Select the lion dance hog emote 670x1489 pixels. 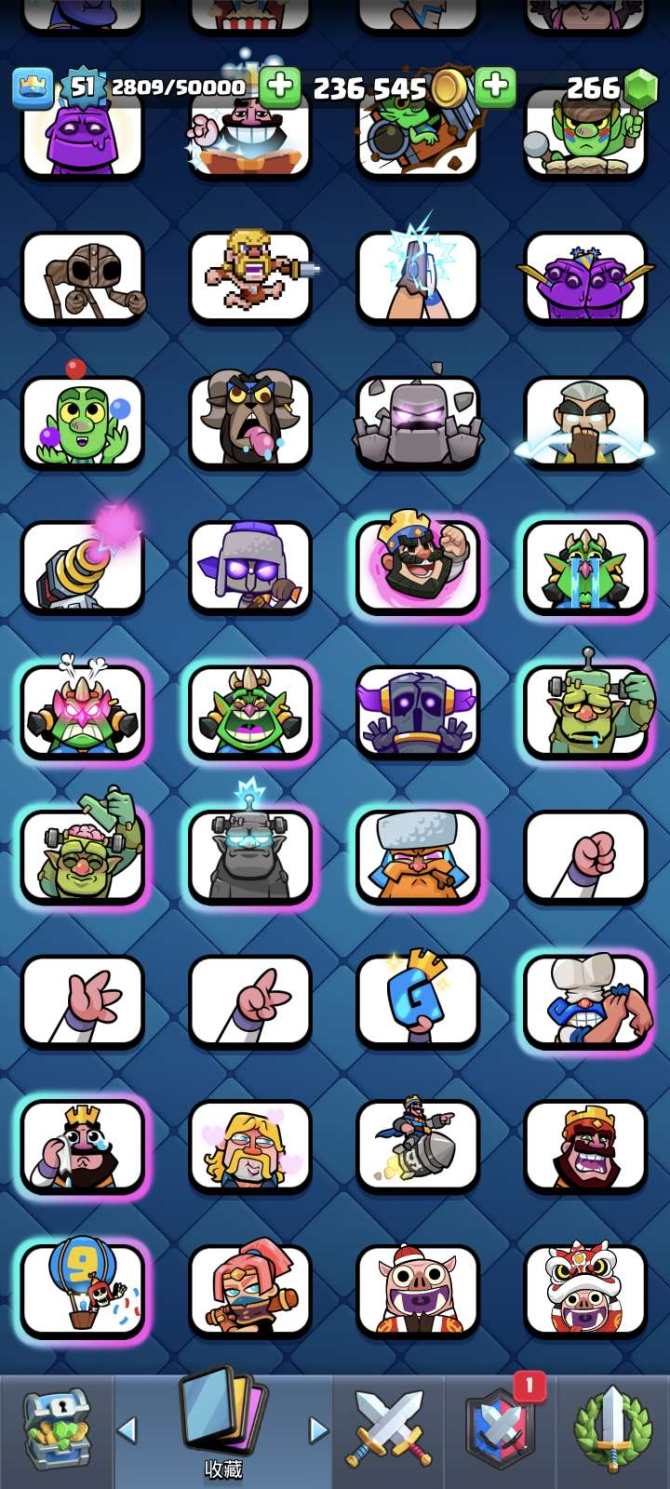pyautogui.click(x=586, y=1290)
